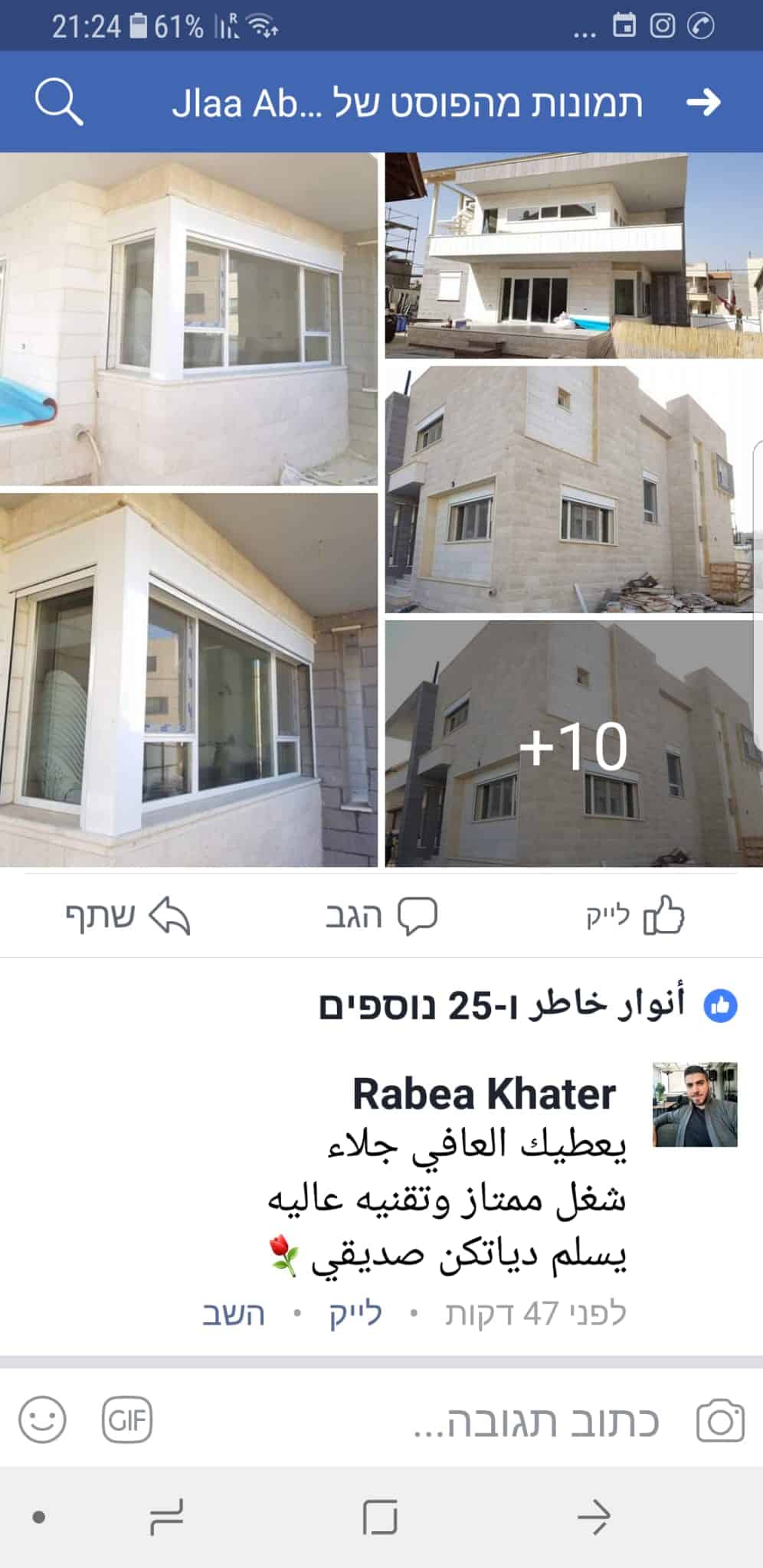Open Rabea Khater's profile name

tap(484, 1093)
